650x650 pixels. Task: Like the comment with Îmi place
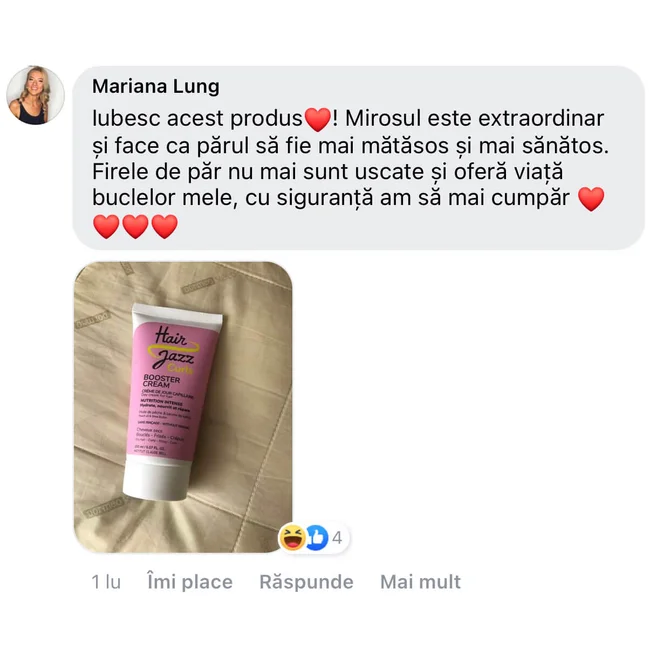[x=189, y=582]
